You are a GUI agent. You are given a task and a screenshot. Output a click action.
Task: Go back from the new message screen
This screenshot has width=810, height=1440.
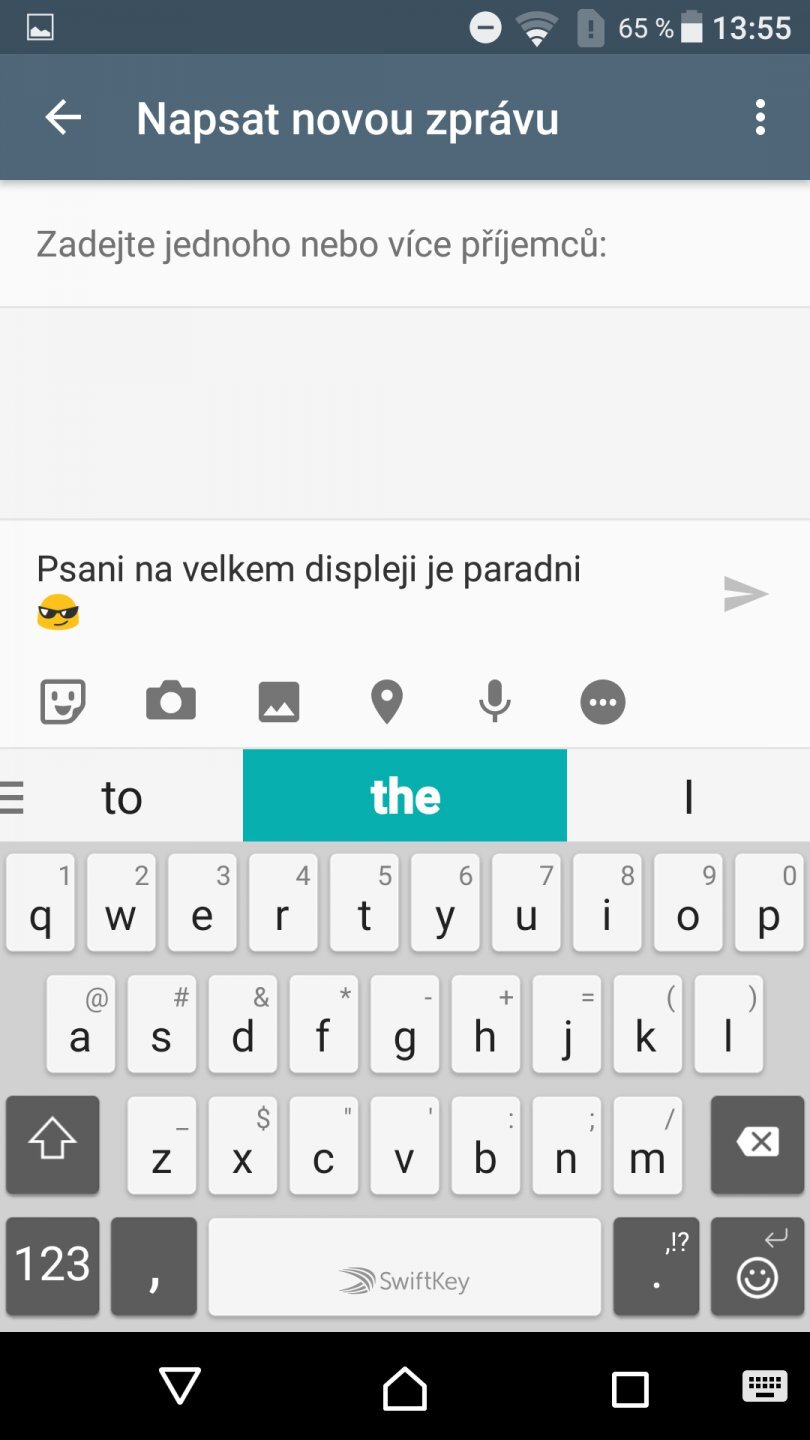coord(63,118)
